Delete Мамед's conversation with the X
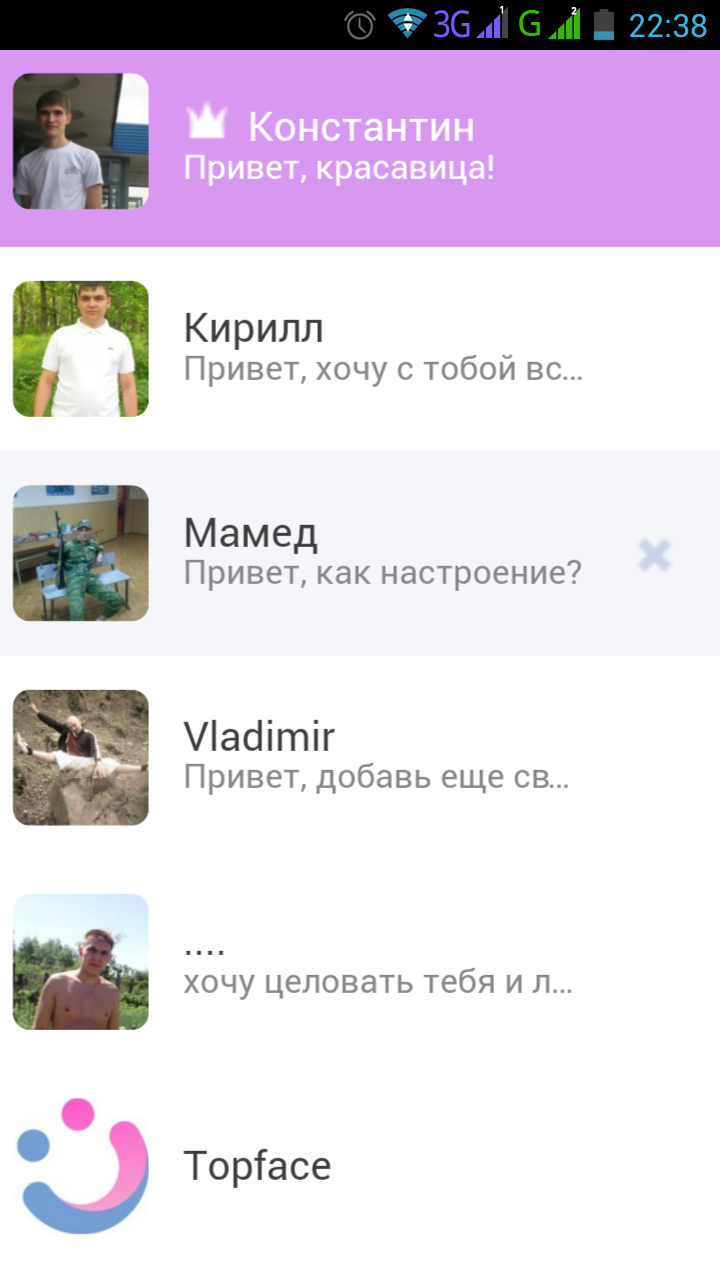 tap(654, 554)
